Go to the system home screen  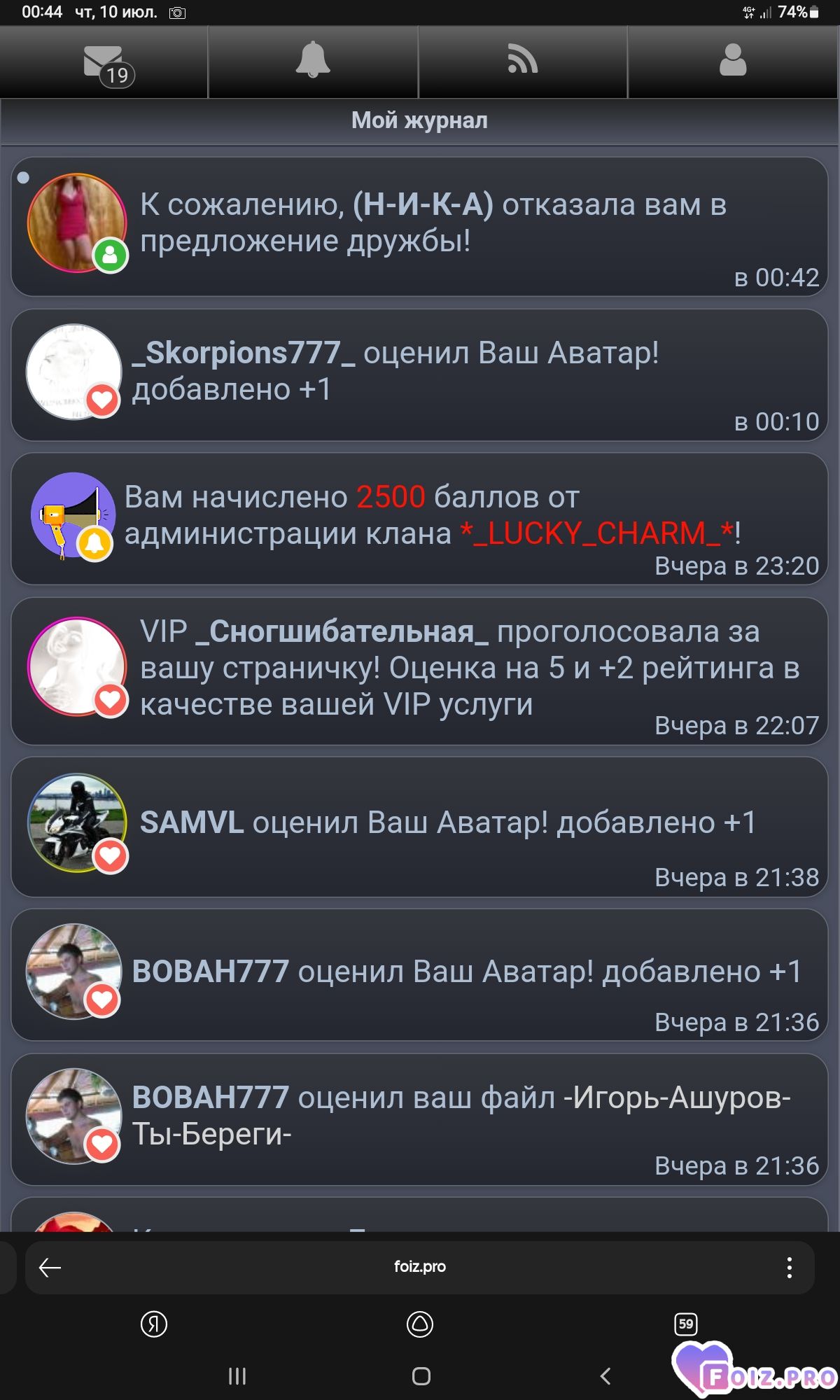coord(421,1376)
